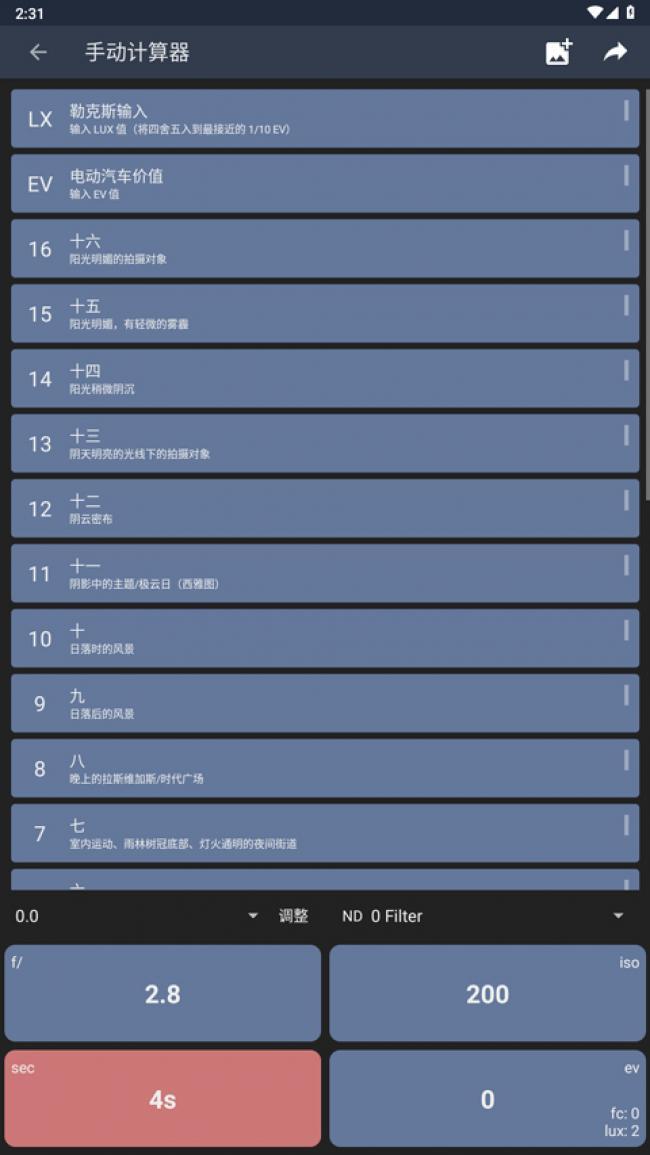Image resolution: width=650 pixels, height=1155 pixels.
Task: Select the 9 日落后的风景 row
Action: click(x=324, y=704)
